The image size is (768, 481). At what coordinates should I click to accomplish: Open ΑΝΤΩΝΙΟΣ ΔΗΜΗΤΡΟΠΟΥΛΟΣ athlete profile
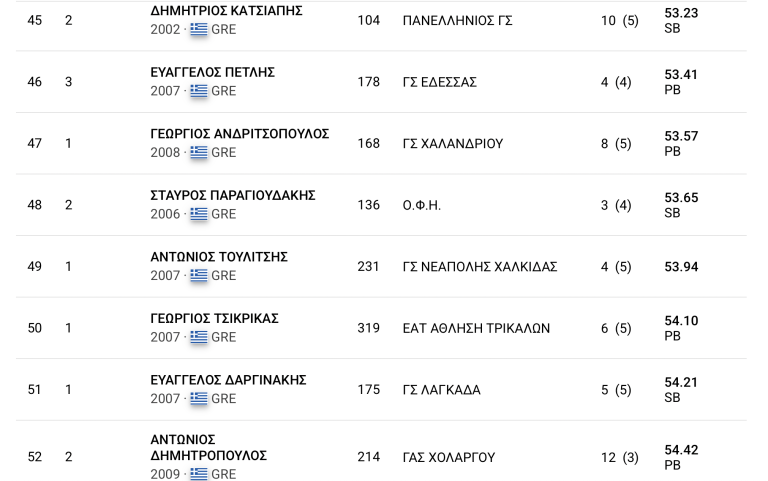(x=208, y=448)
